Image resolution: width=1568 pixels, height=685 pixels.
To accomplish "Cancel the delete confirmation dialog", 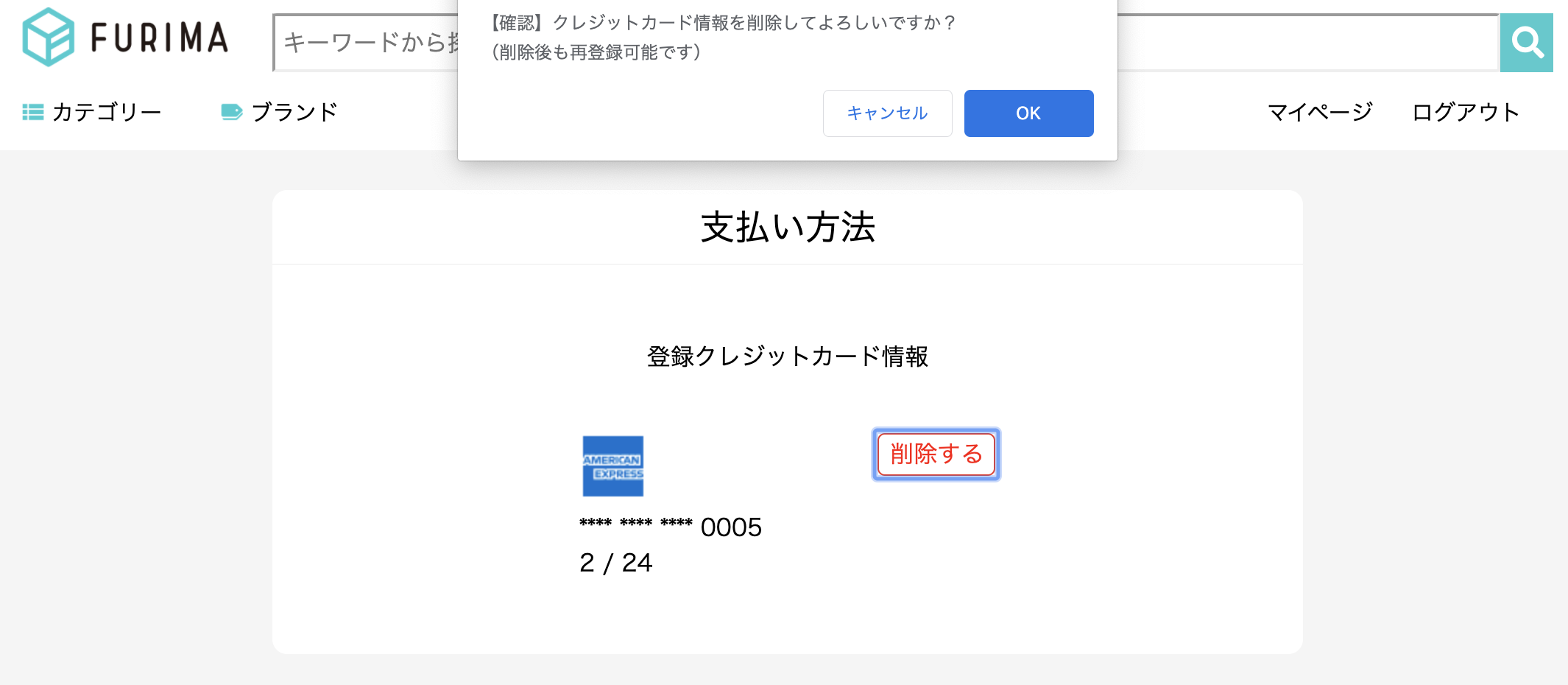I will 887,113.
